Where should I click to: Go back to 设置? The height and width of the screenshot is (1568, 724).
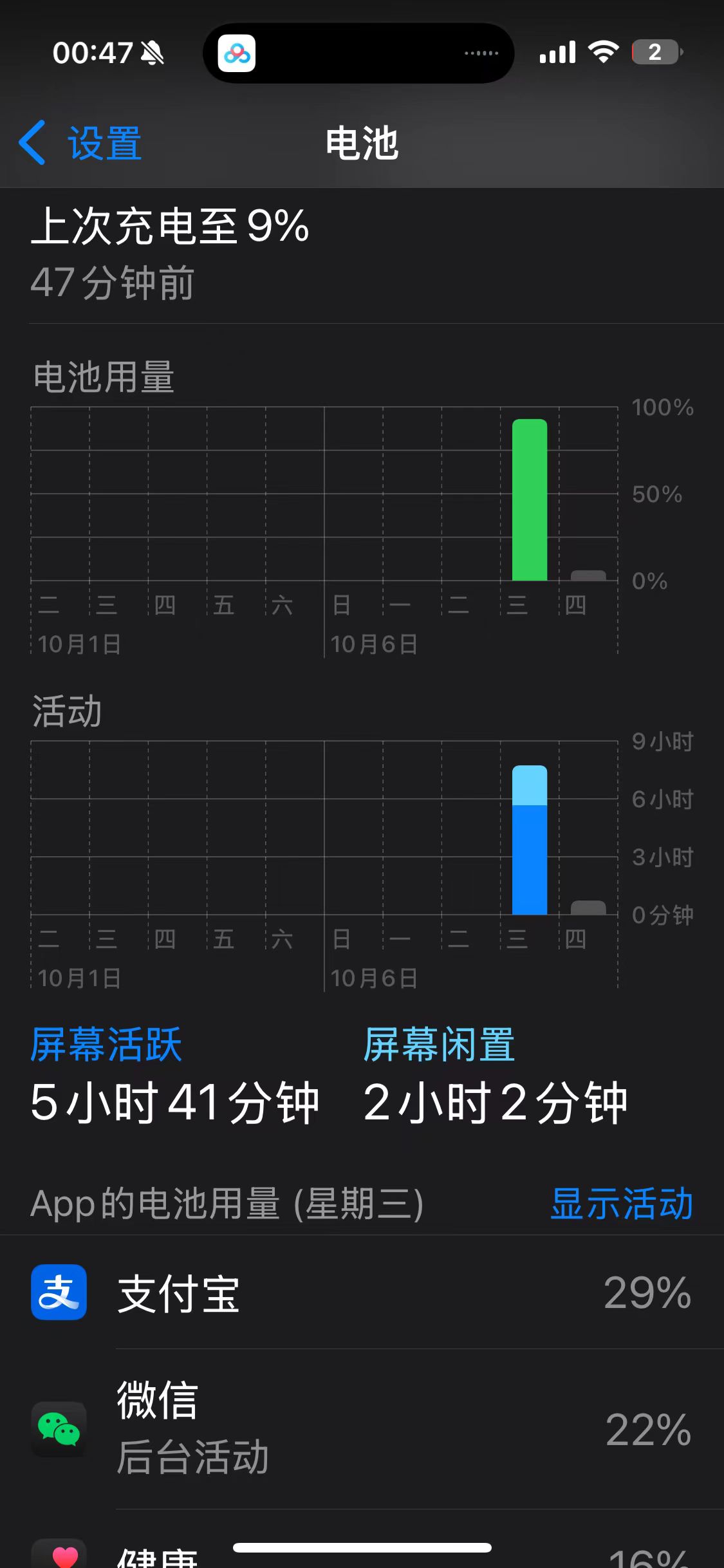point(80,143)
